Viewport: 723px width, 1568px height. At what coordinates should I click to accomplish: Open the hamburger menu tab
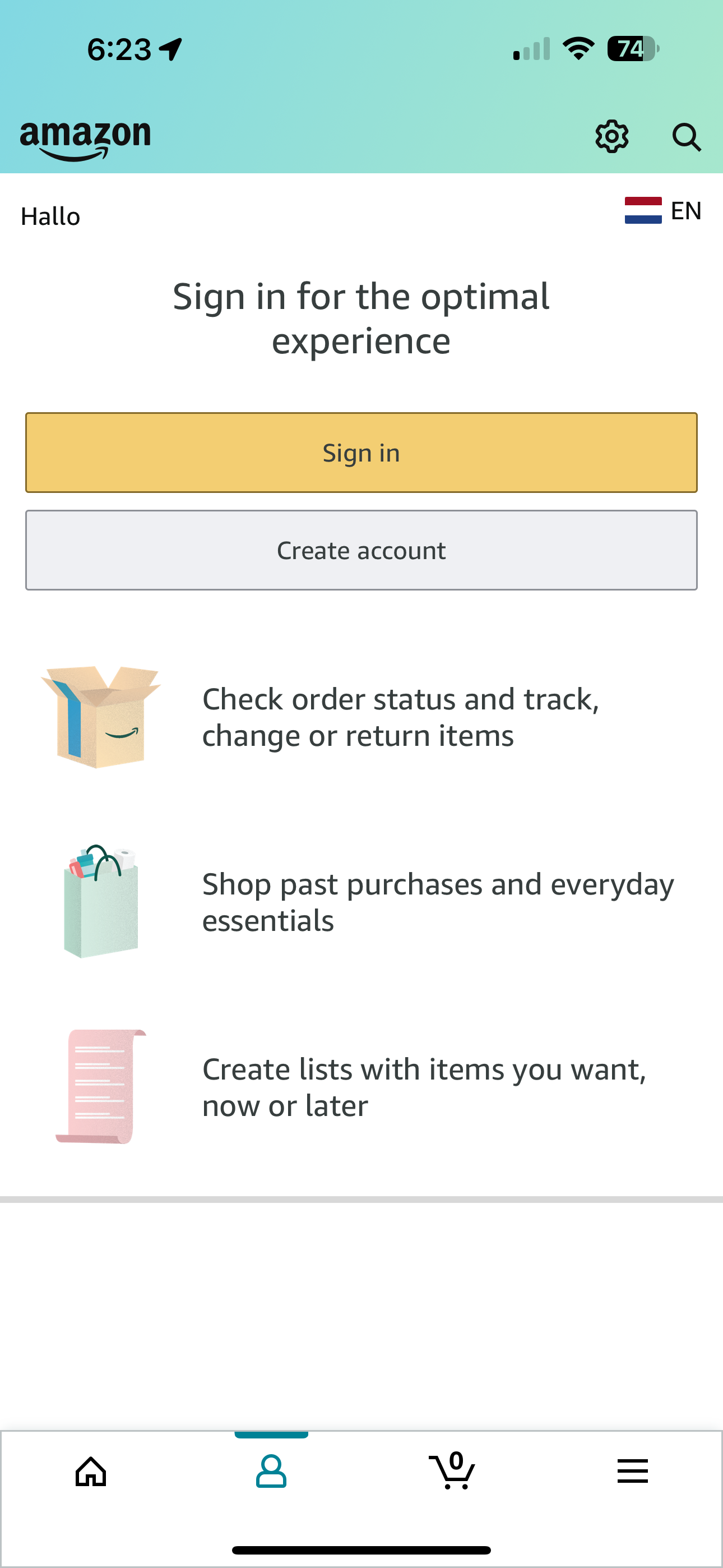[x=633, y=1471]
